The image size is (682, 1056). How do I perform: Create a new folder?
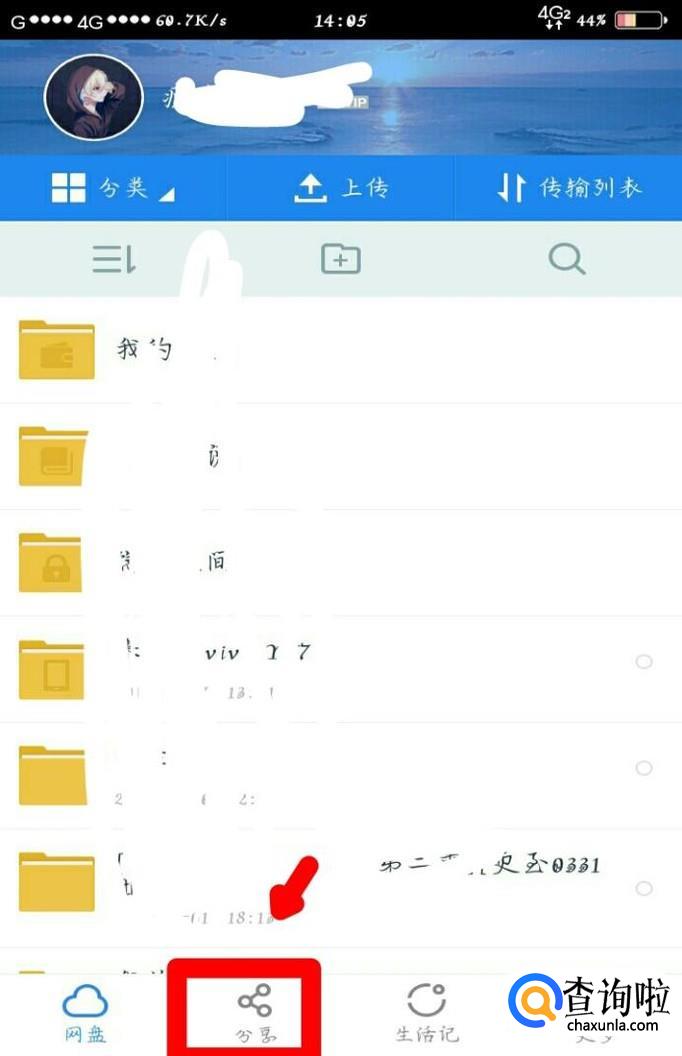(341, 259)
